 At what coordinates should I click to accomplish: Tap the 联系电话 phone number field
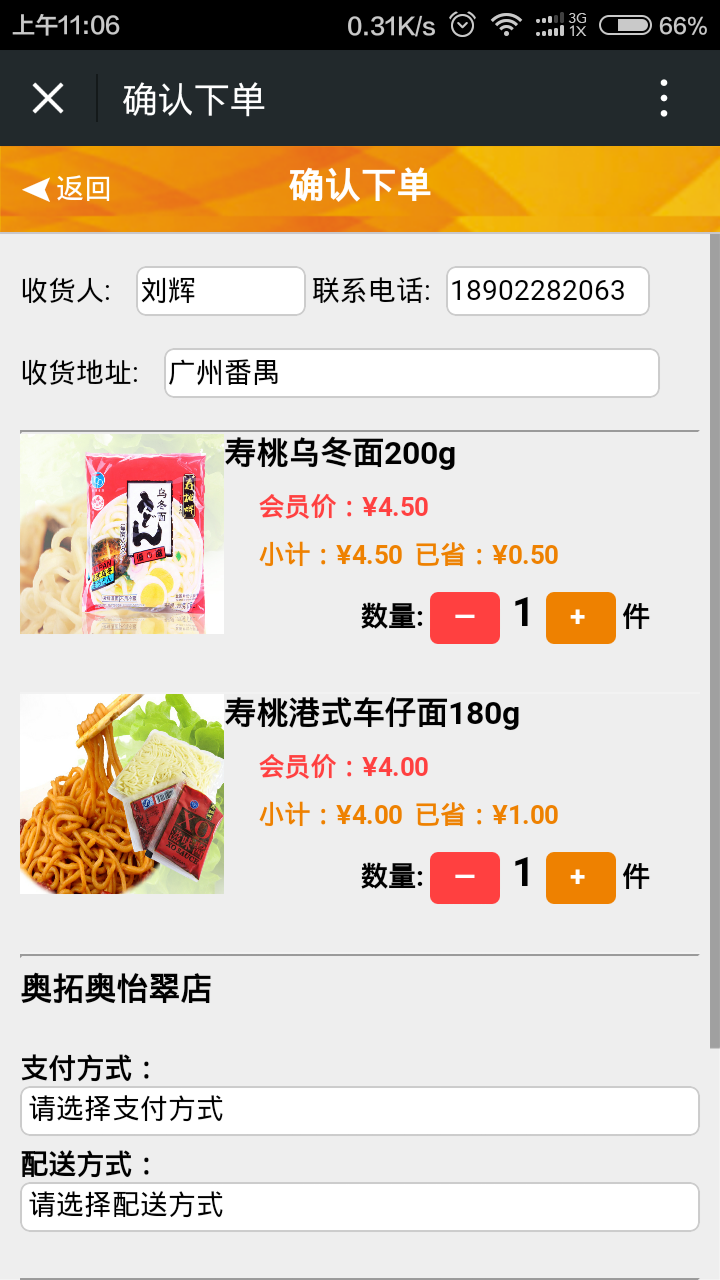[547, 291]
